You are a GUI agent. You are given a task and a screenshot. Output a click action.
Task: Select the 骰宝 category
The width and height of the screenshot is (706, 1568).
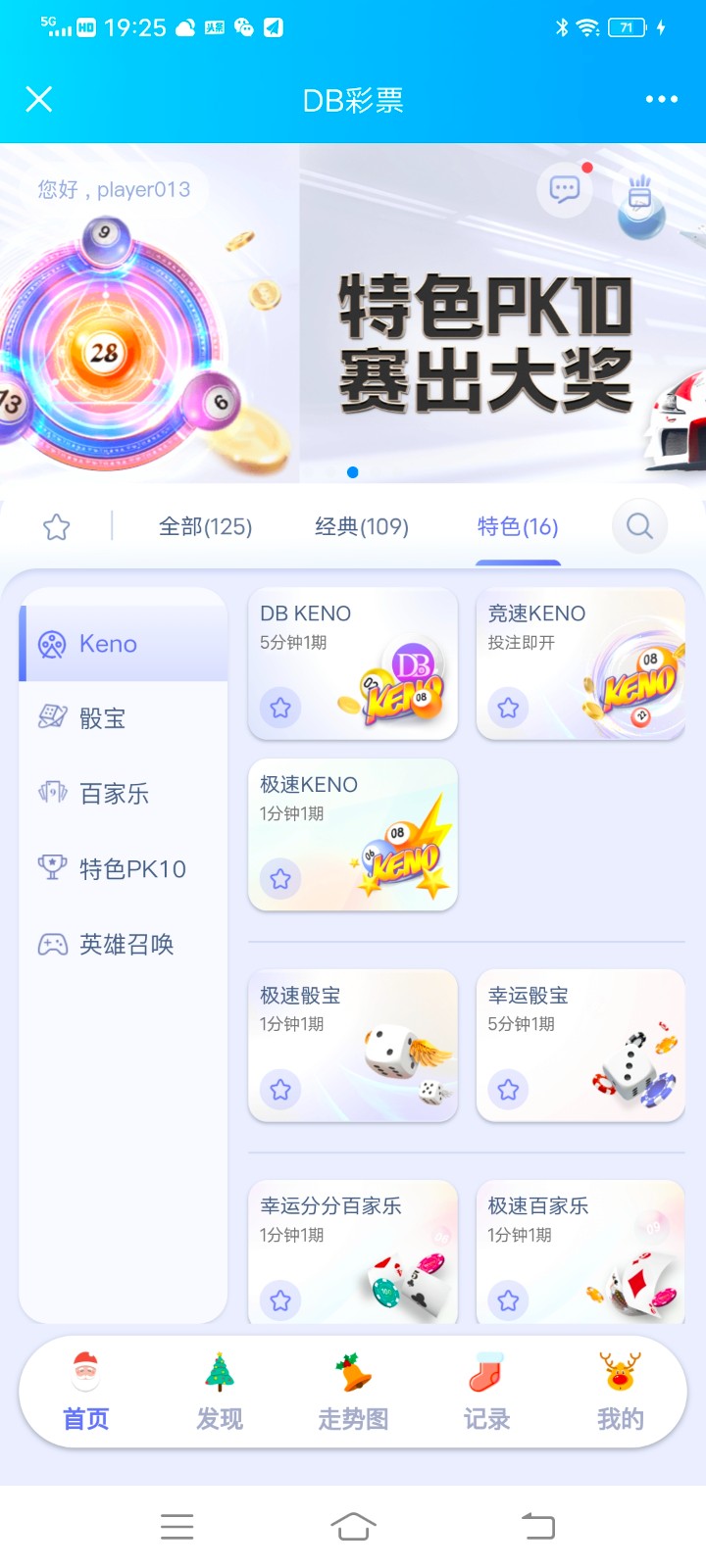[102, 718]
